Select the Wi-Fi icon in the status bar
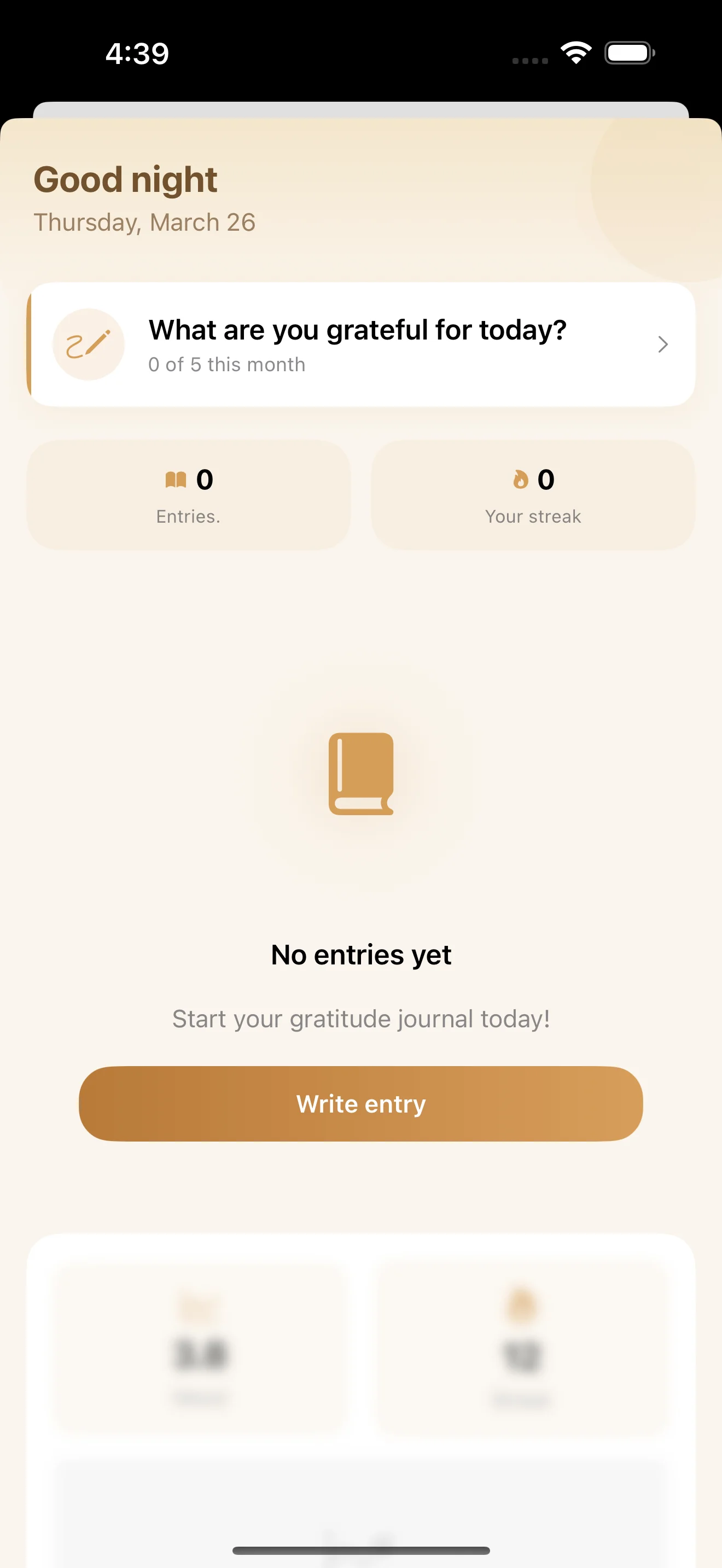This screenshot has width=722, height=1568. coord(575,53)
